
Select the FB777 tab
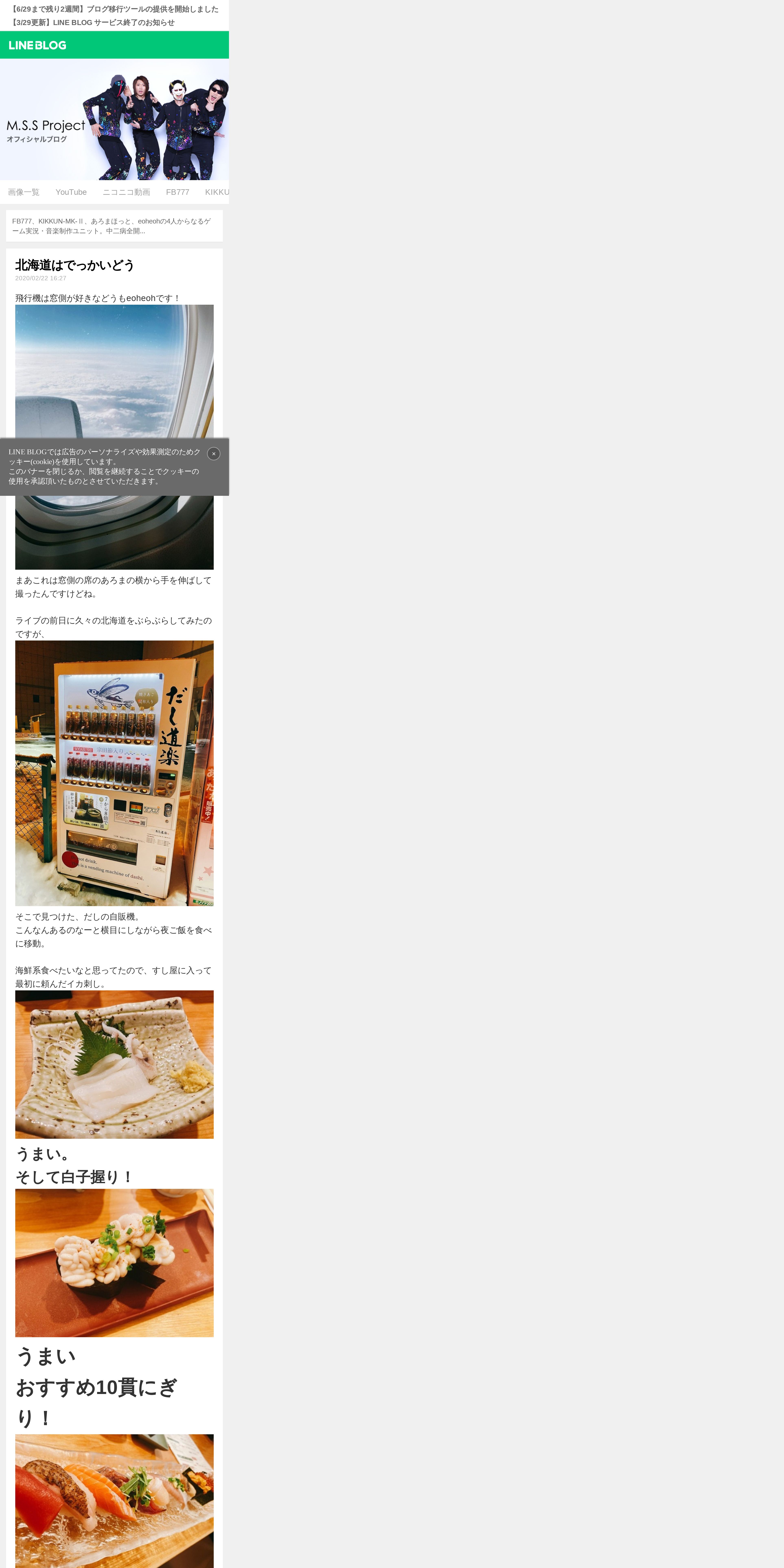[x=178, y=192]
